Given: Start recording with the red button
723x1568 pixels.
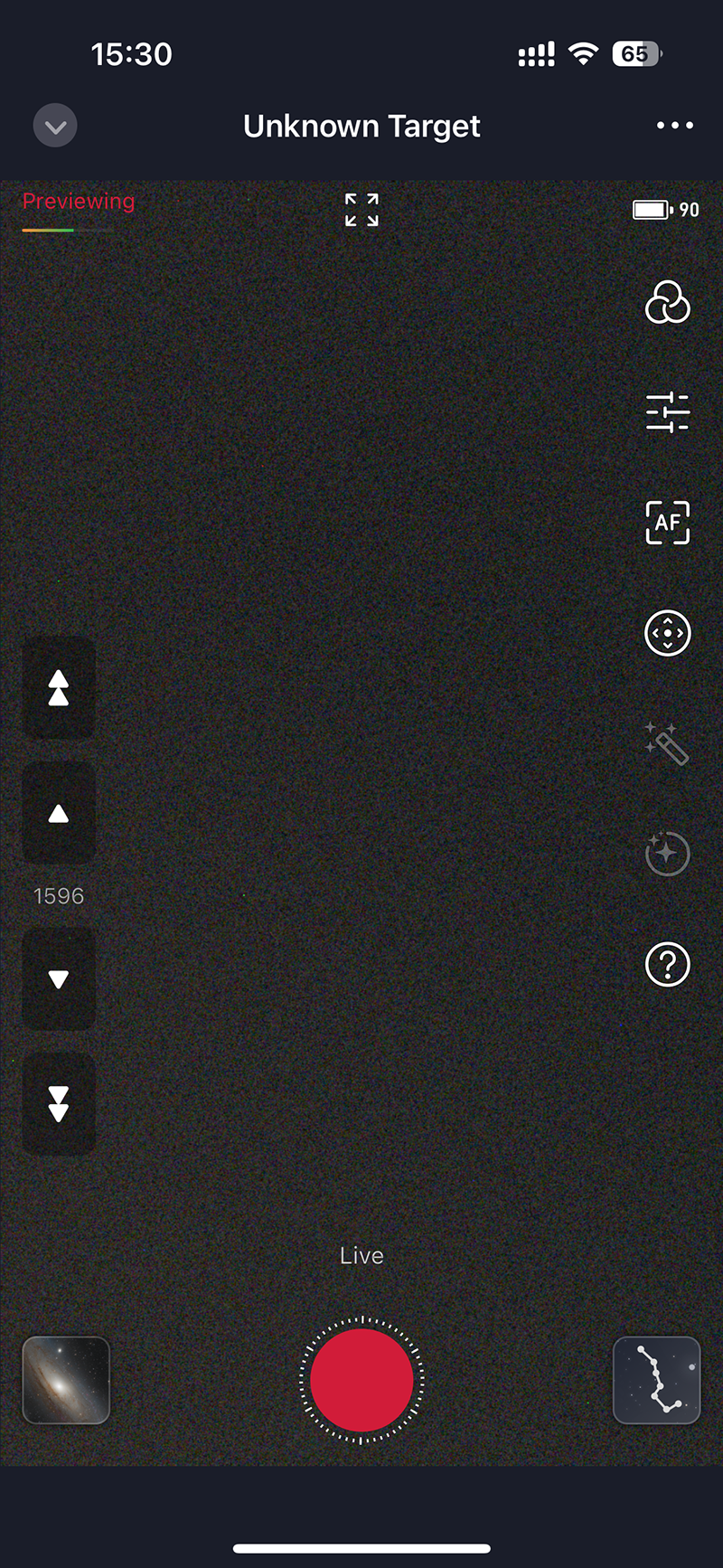Looking at the screenshot, I should click(x=361, y=1380).
